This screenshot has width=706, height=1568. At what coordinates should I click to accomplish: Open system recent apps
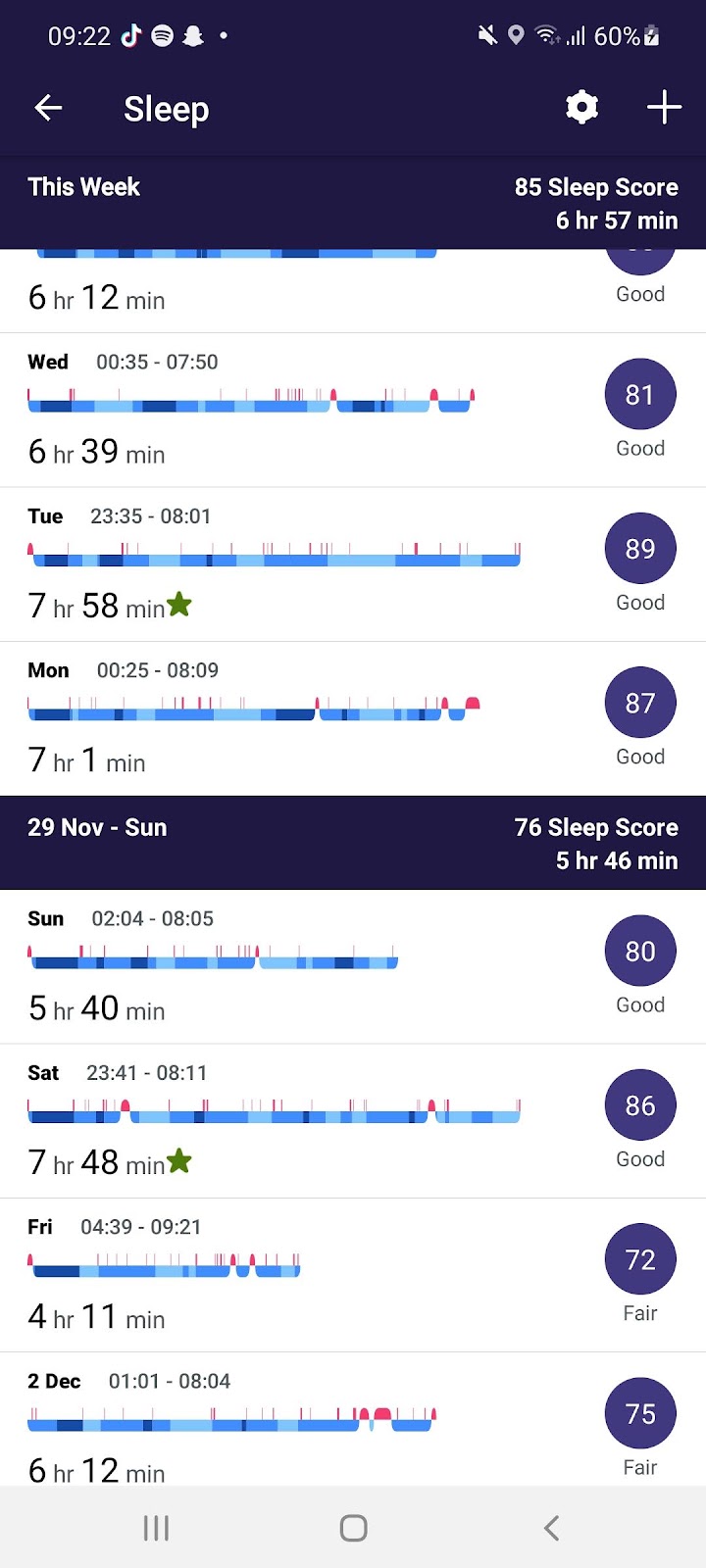point(157,1528)
